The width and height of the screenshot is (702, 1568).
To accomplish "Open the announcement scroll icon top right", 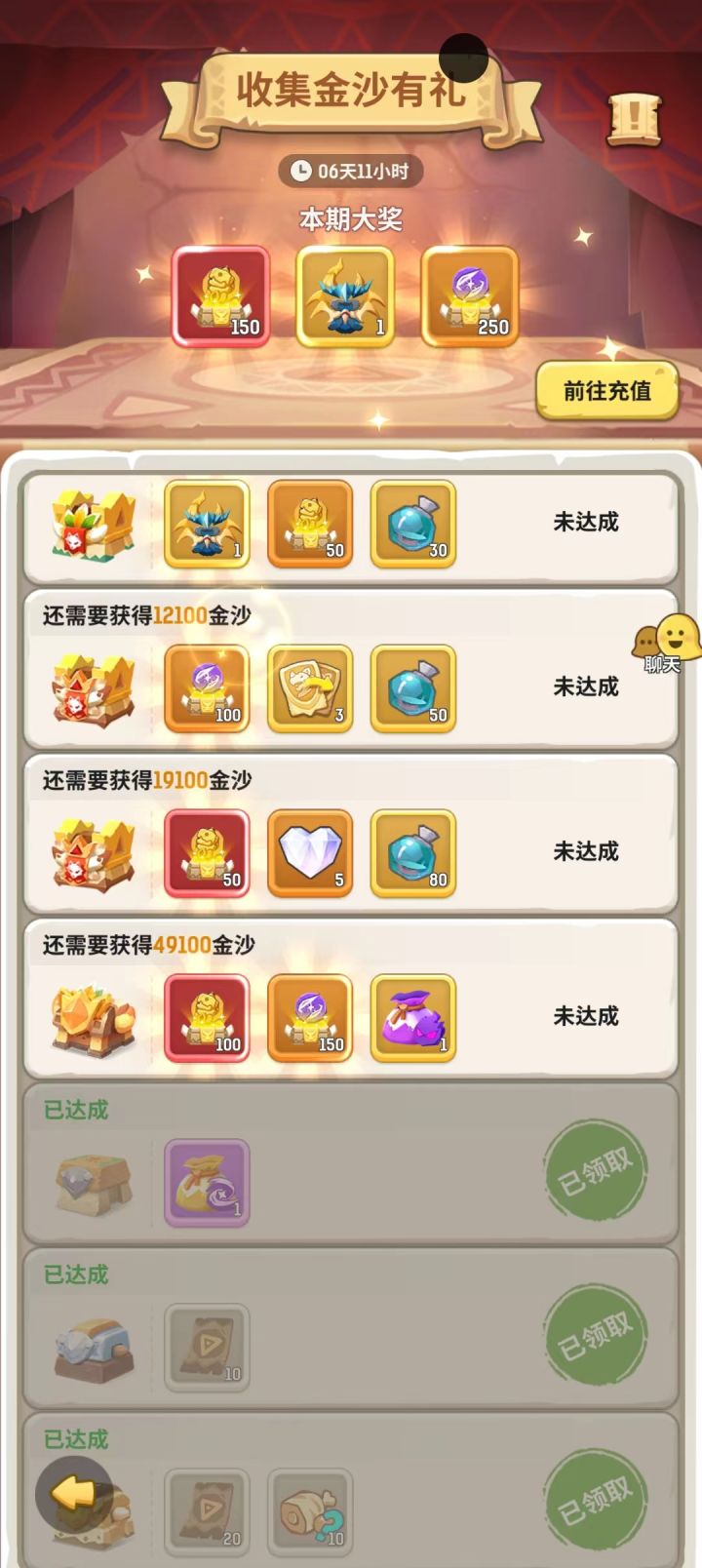I will point(636,117).
